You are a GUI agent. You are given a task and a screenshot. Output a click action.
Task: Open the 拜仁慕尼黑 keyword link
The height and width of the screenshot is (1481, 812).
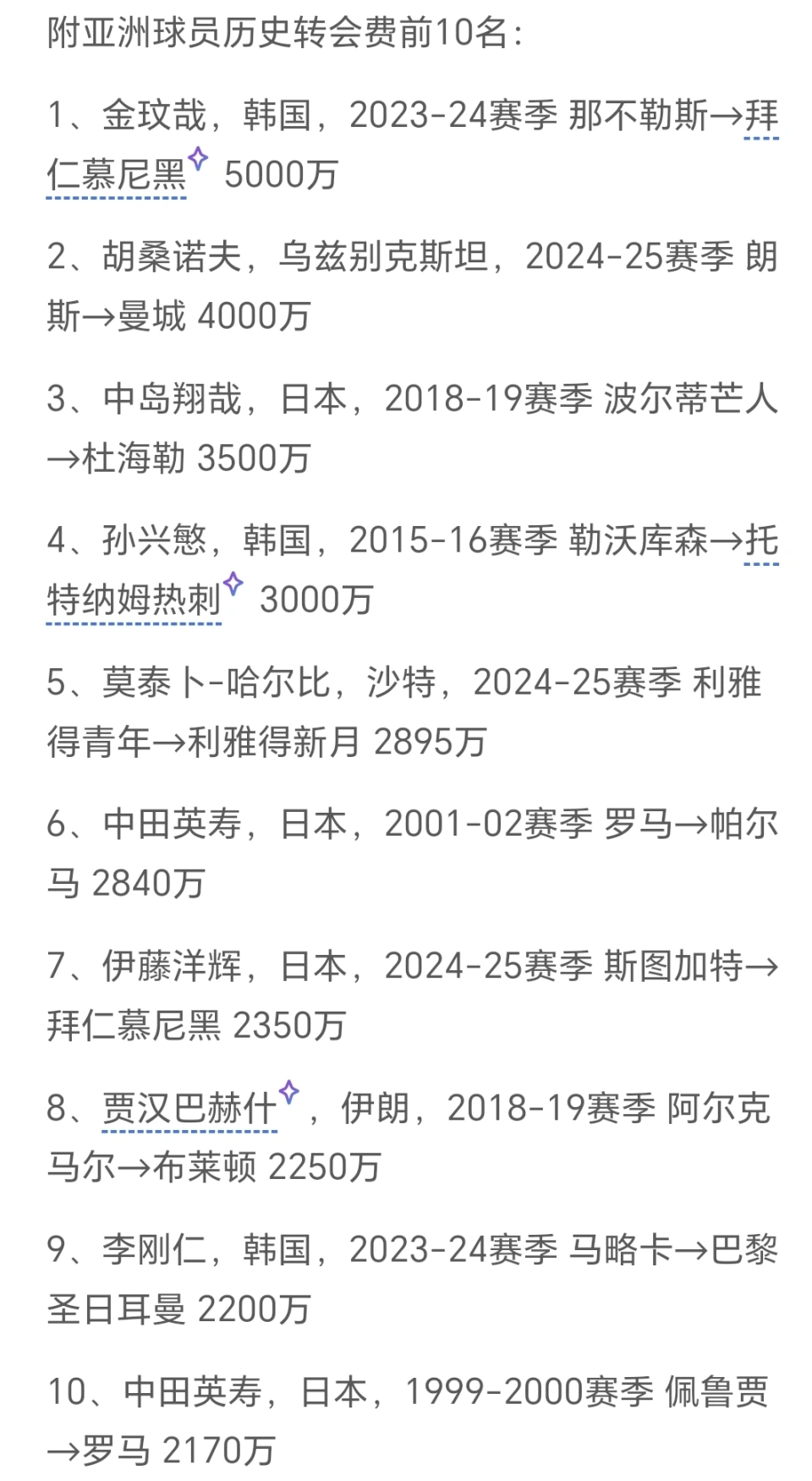(x=117, y=175)
